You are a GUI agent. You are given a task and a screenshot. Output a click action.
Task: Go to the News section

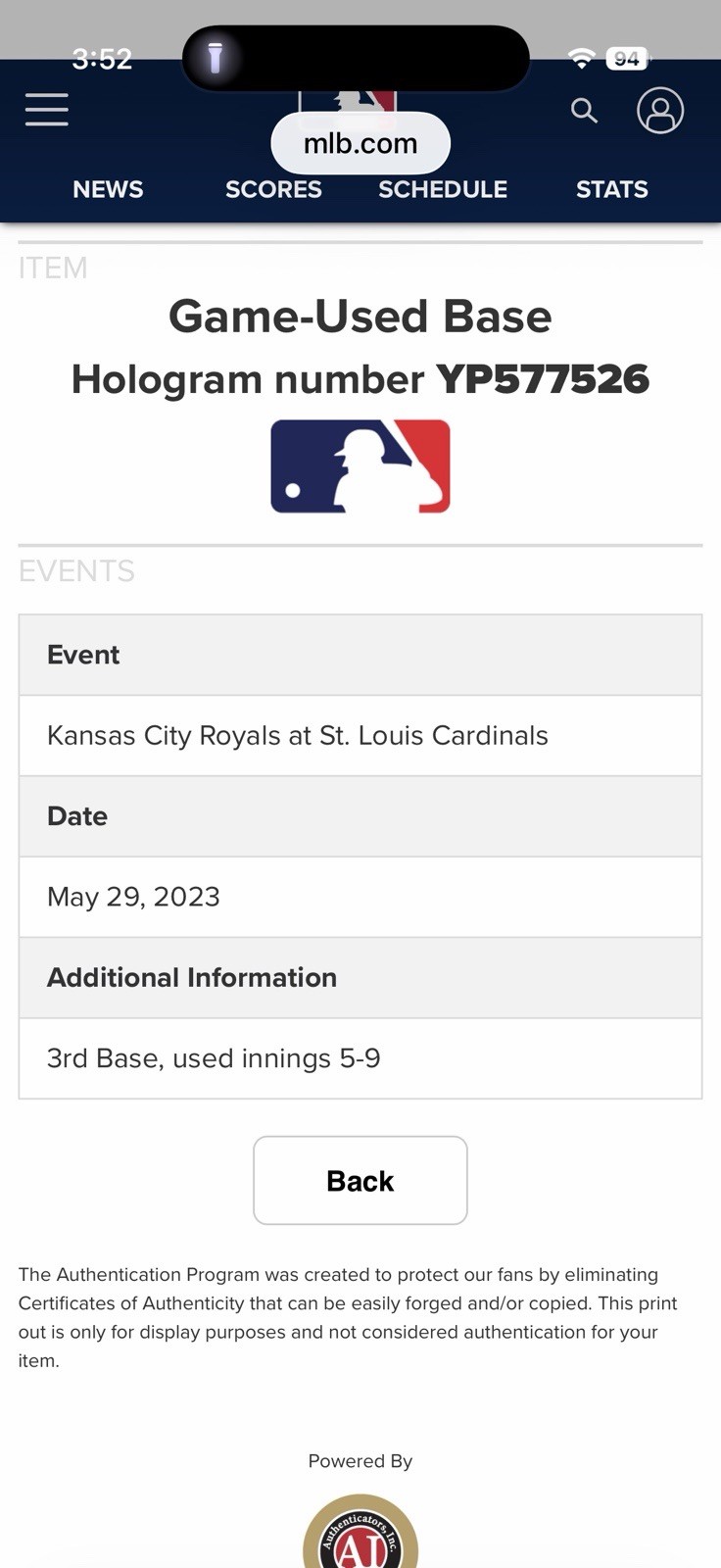pyautogui.click(x=108, y=189)
